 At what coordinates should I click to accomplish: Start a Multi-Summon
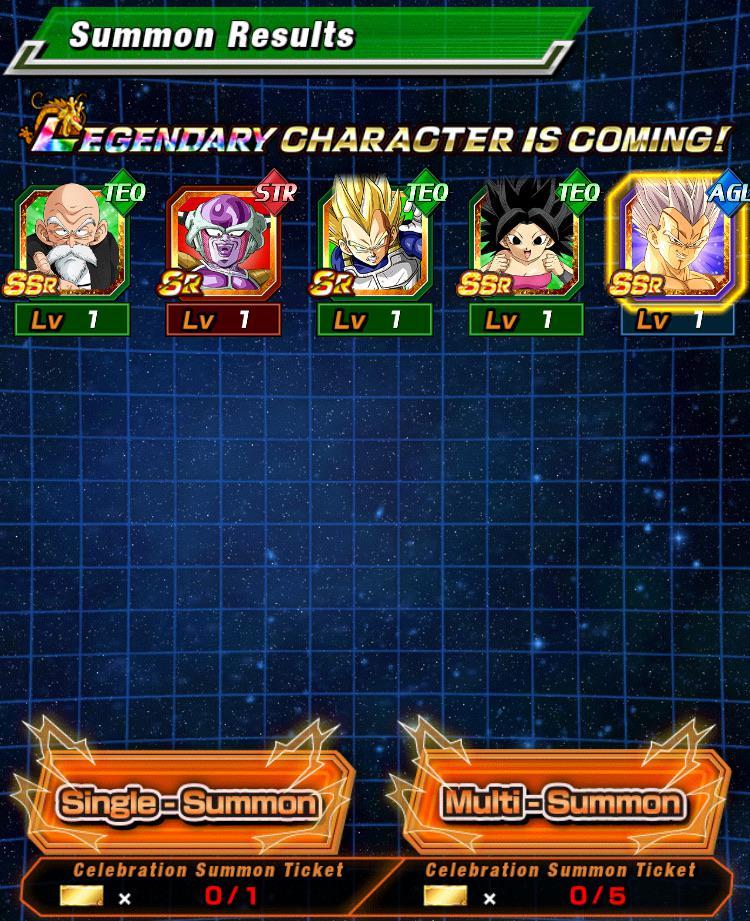coord(562,801)
